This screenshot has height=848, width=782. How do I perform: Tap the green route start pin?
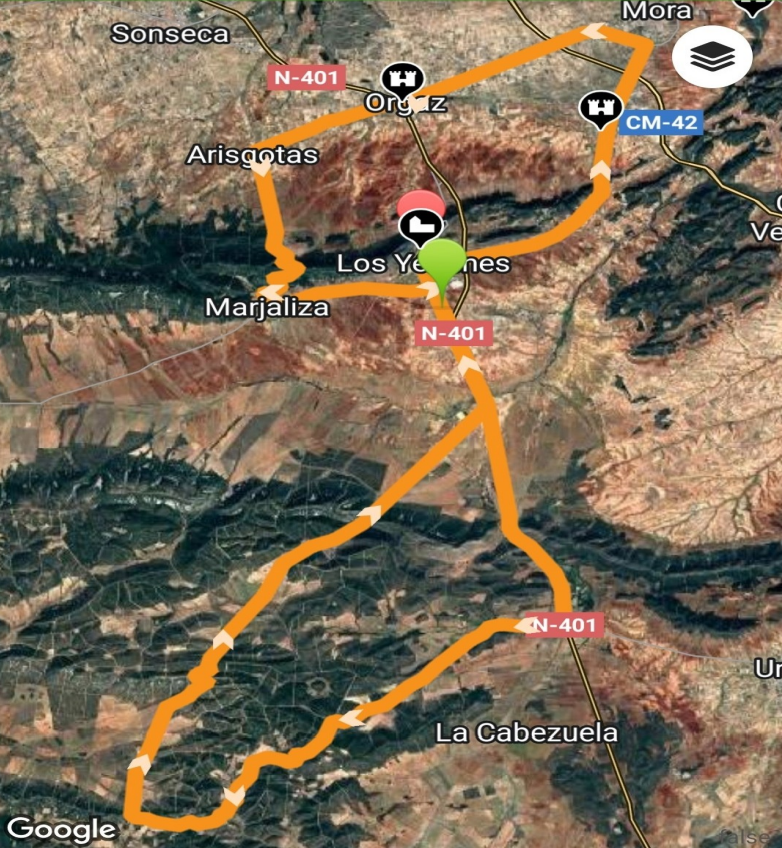[x=442, y=262]
